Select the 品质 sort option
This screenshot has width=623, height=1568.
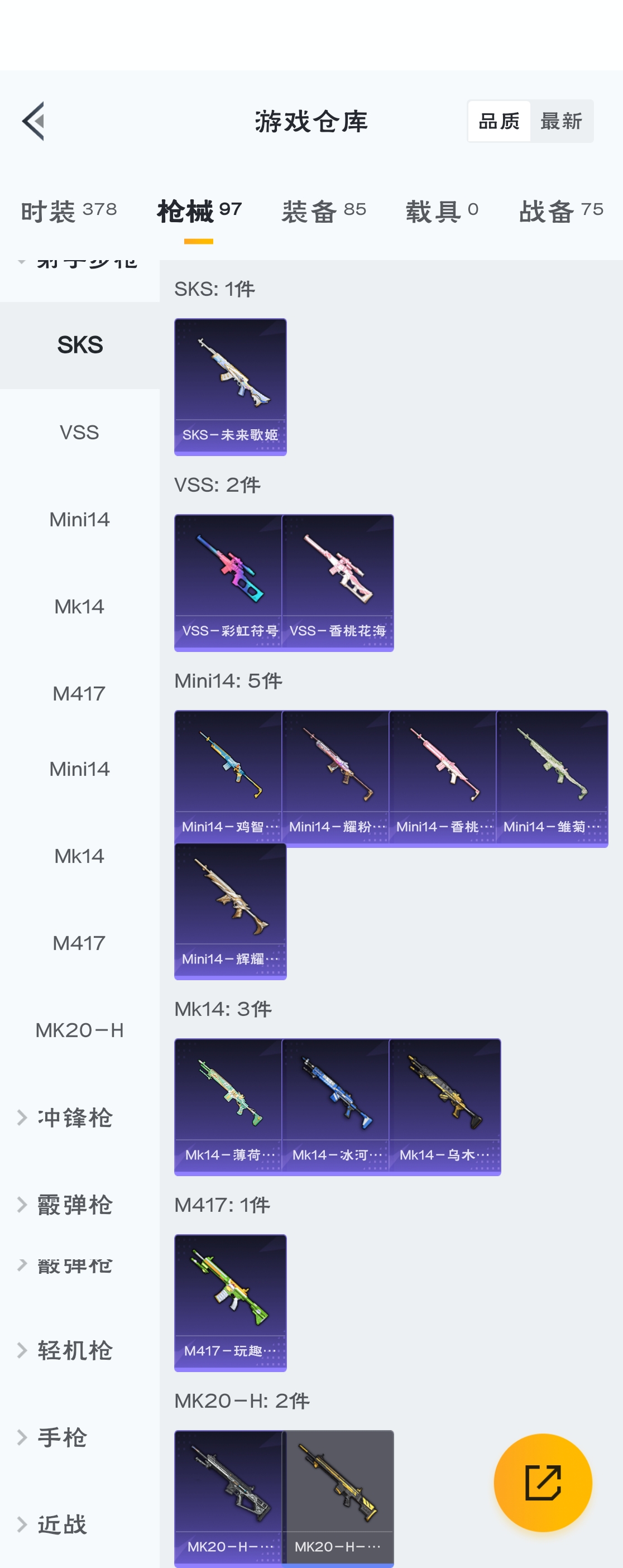pos(499,121)
